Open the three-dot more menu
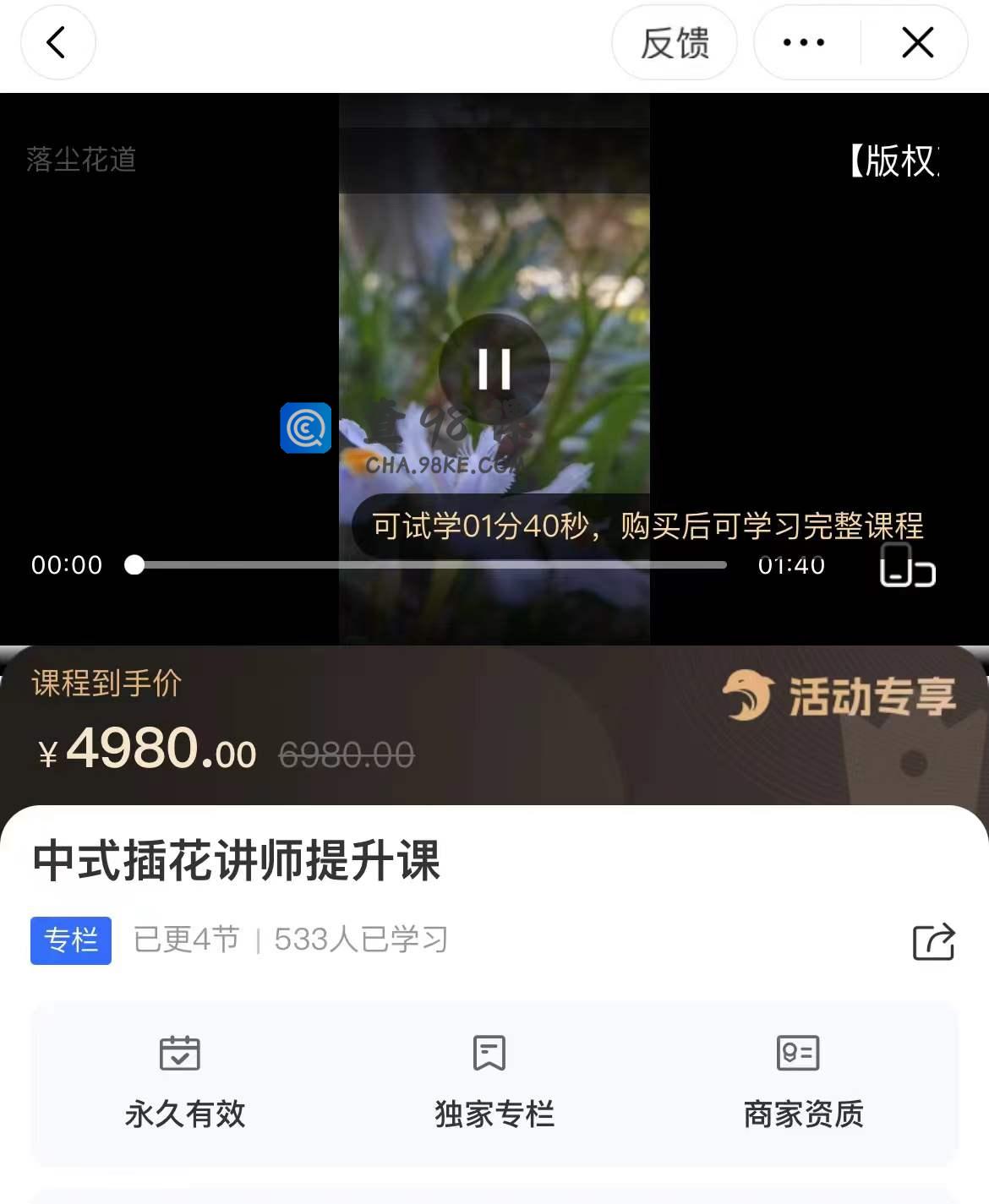 click(804, 42)
